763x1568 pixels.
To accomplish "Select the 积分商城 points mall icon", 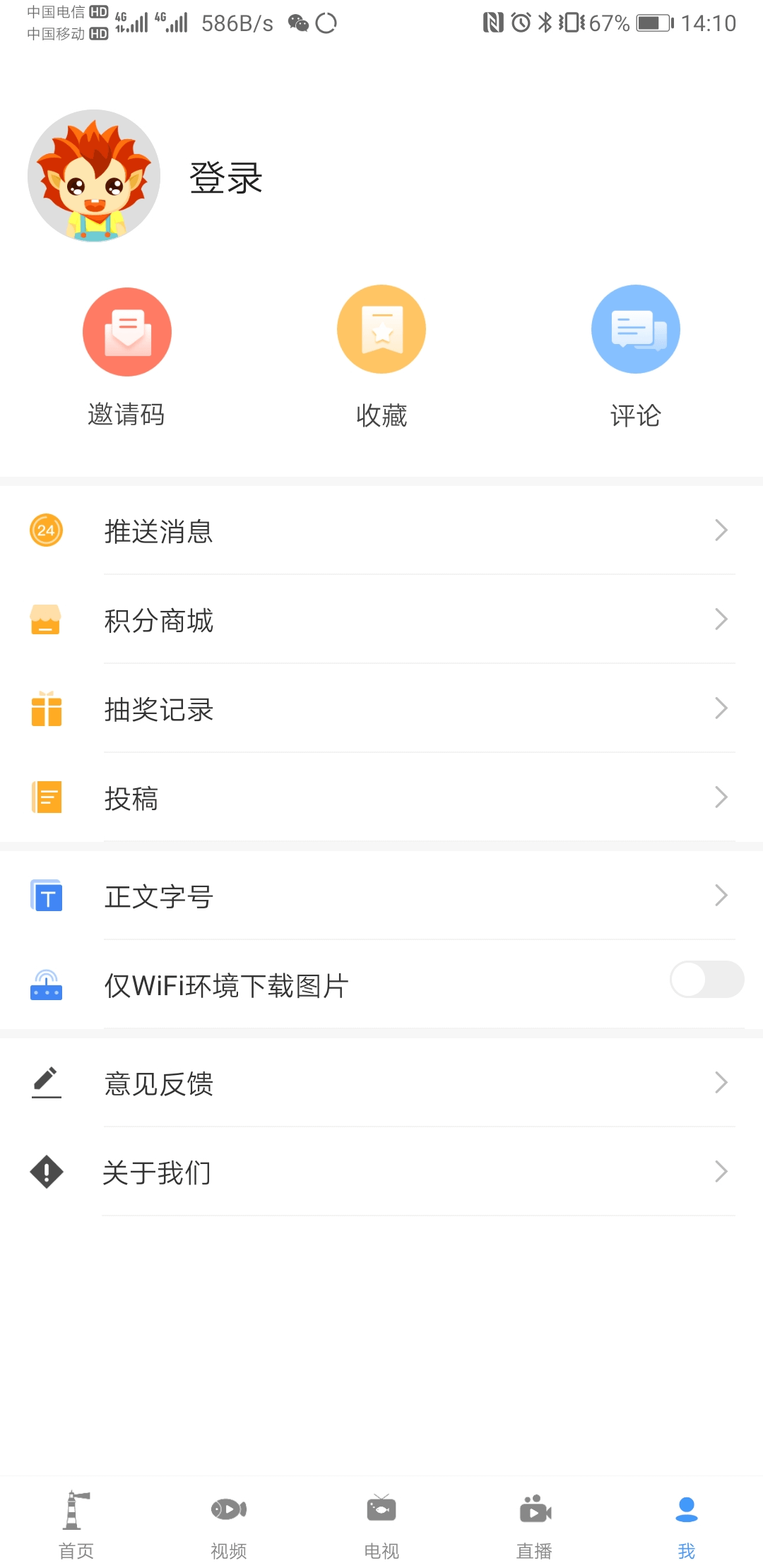I will [x=46, y=622].
